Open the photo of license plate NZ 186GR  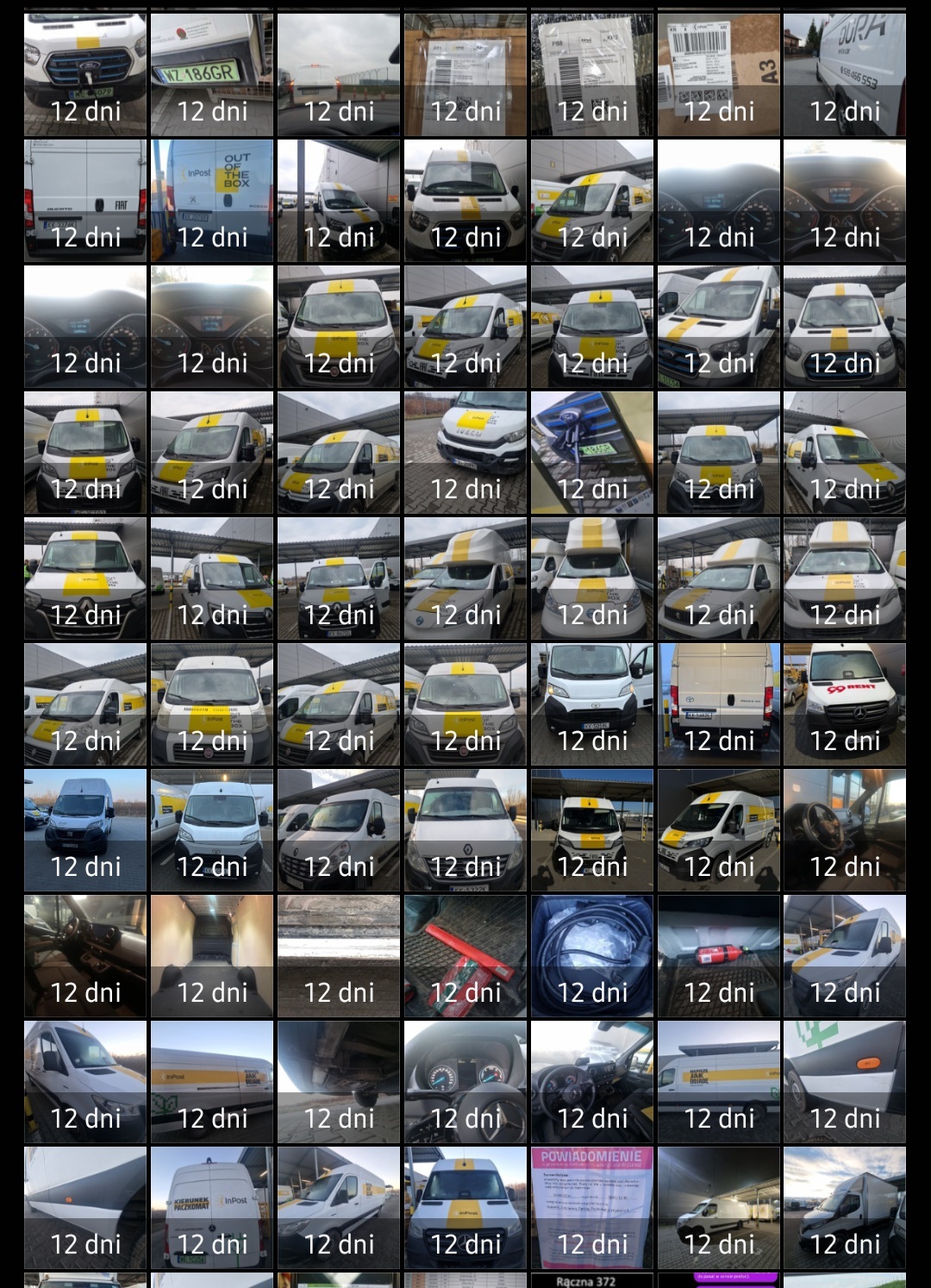[212, 74]
